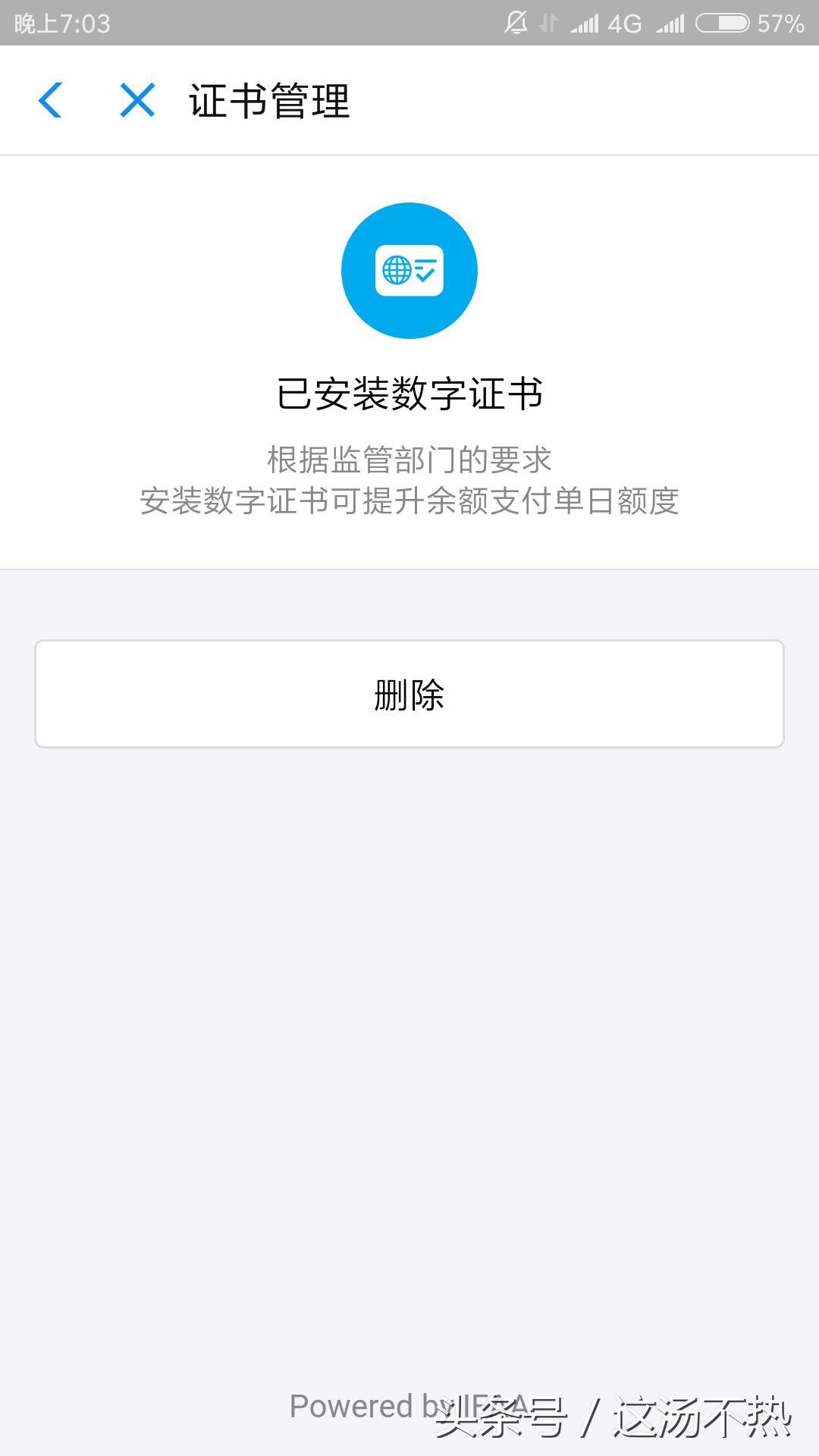Go back using the arrow icon
The image size is (819, 1456).
pyautogui.click(x=50, y=100)
